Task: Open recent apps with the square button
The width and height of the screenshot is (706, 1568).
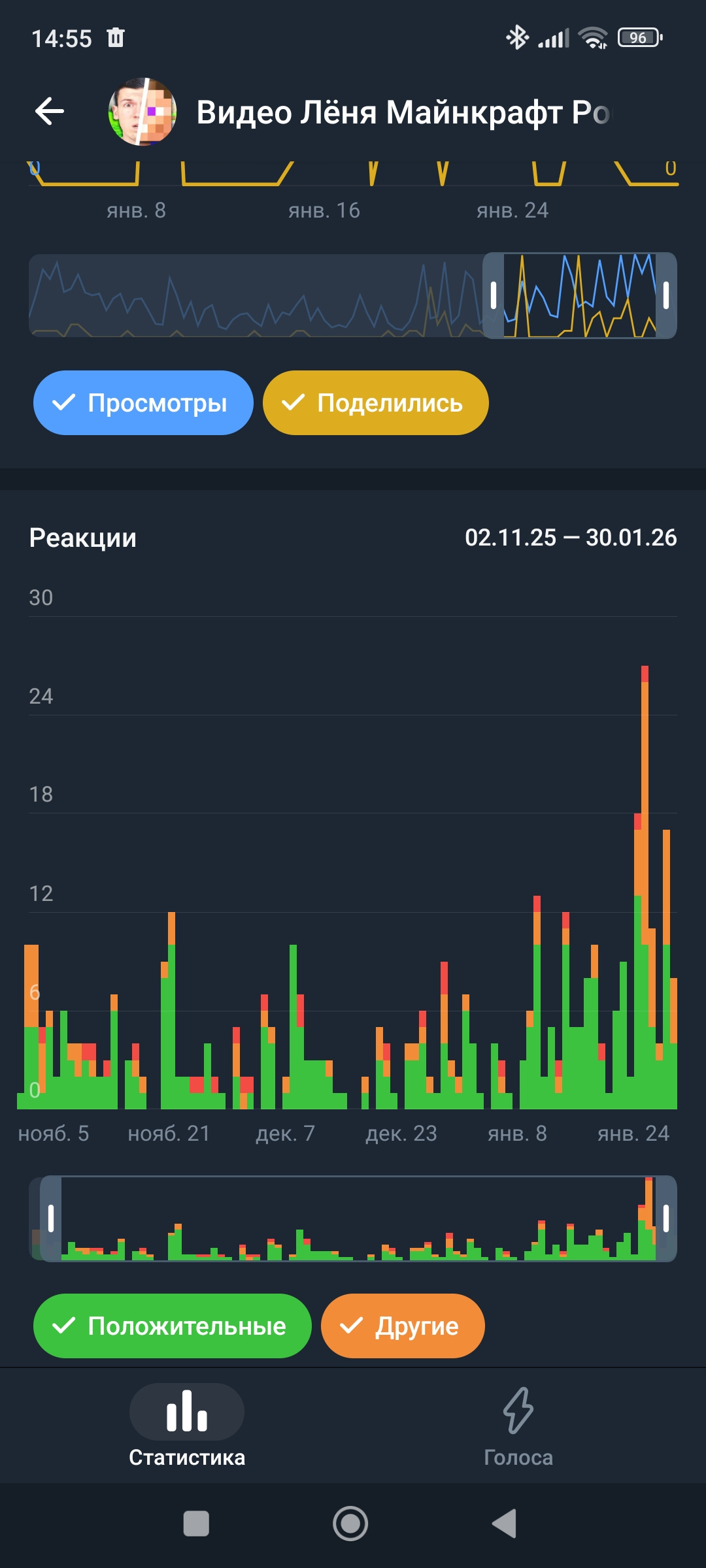Action: (196, 1524)
